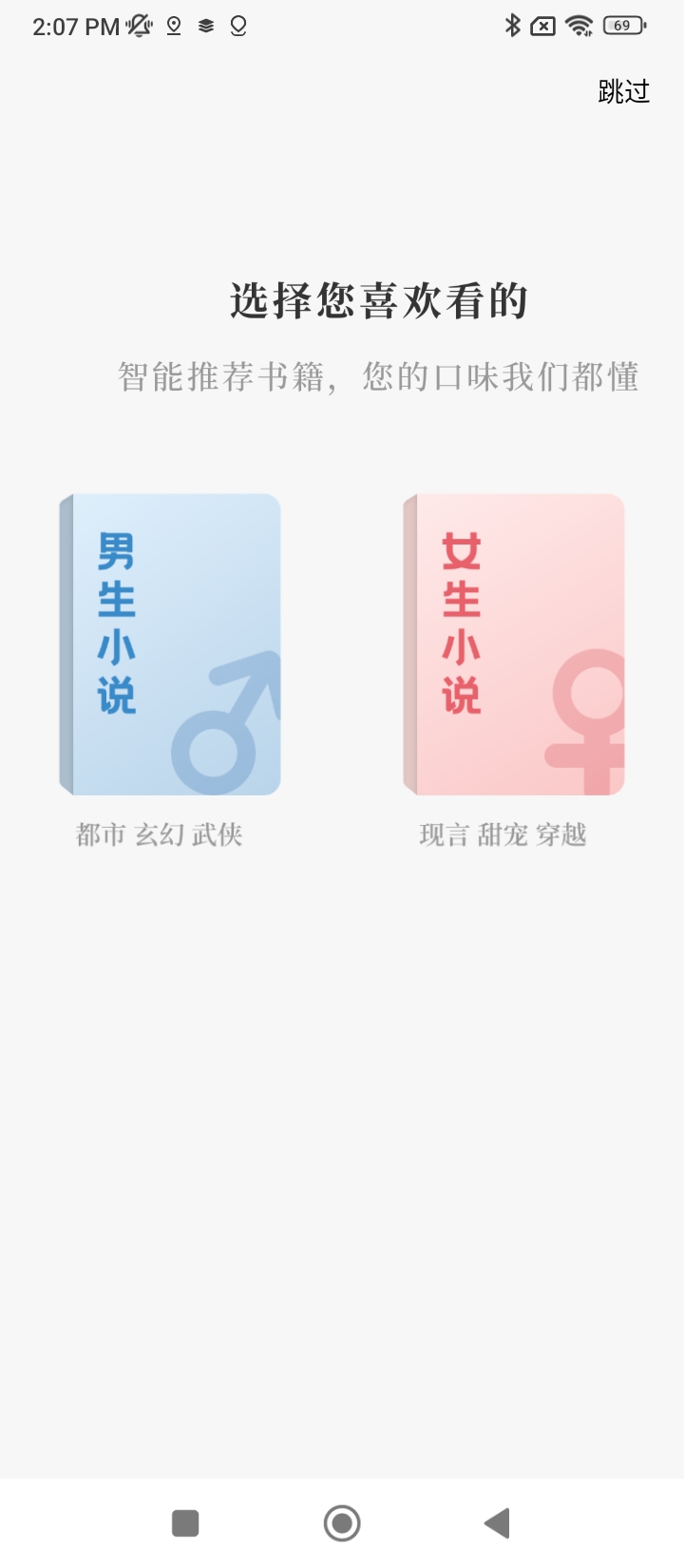Go back using the system back button
Viewport: 684px width, 1568px height.
[x=497, y=1523]
